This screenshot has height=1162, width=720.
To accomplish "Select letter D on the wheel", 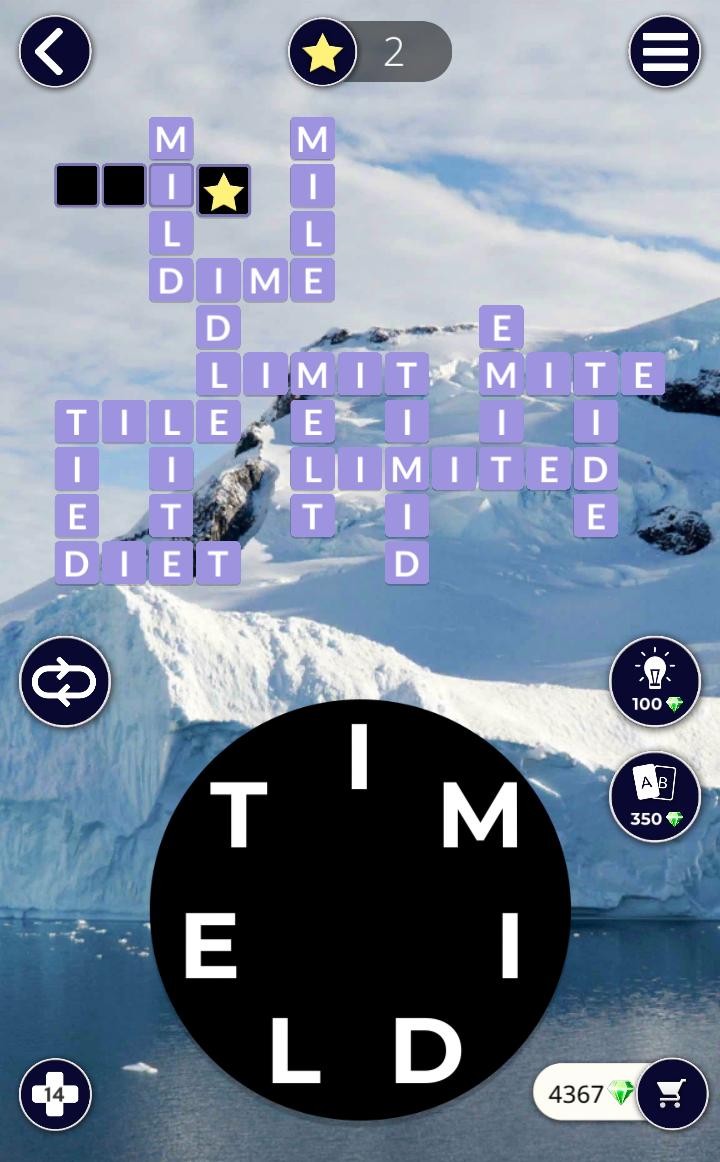I will click(x=427, y=1052).
